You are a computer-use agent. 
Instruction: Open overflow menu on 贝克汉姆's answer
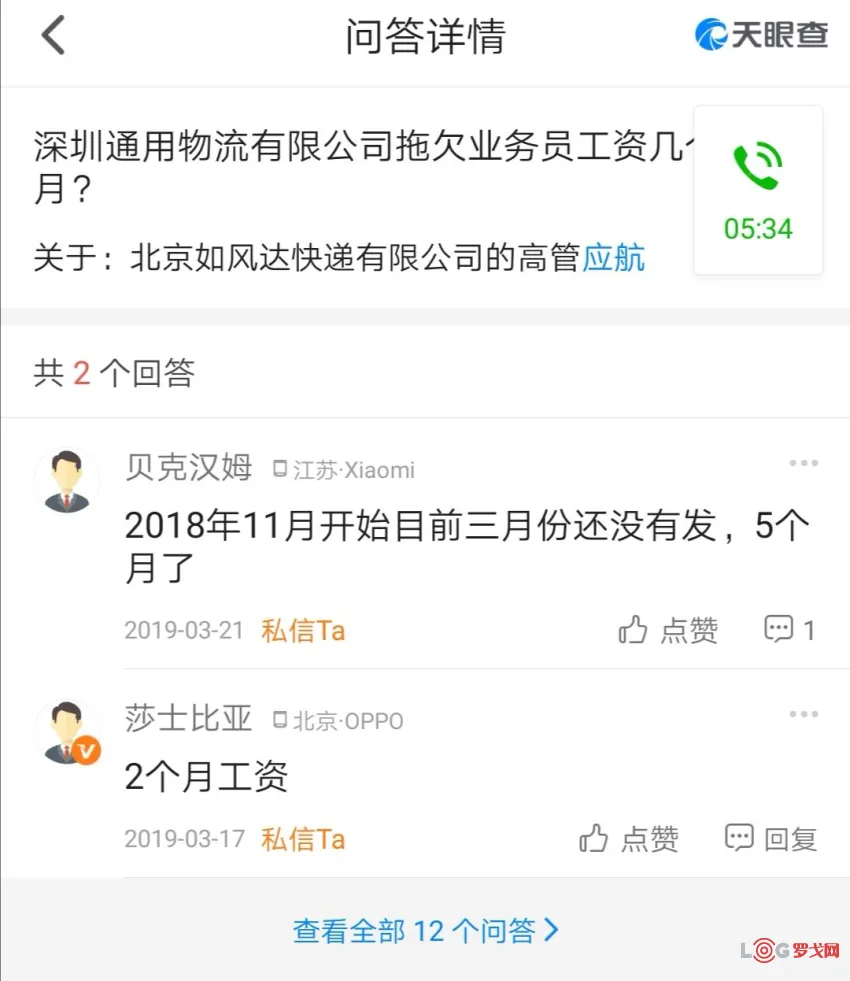tap(803, 463)
